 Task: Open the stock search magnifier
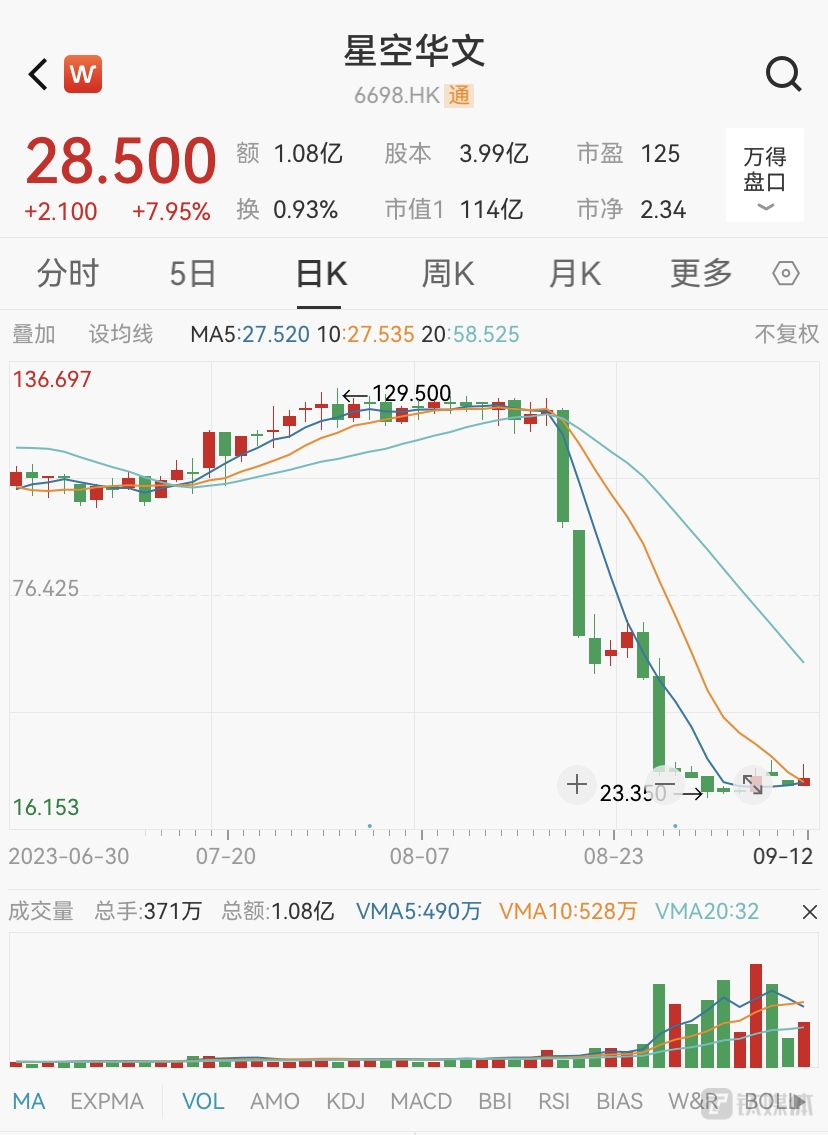pyautogui.click(x=783, y=74)
